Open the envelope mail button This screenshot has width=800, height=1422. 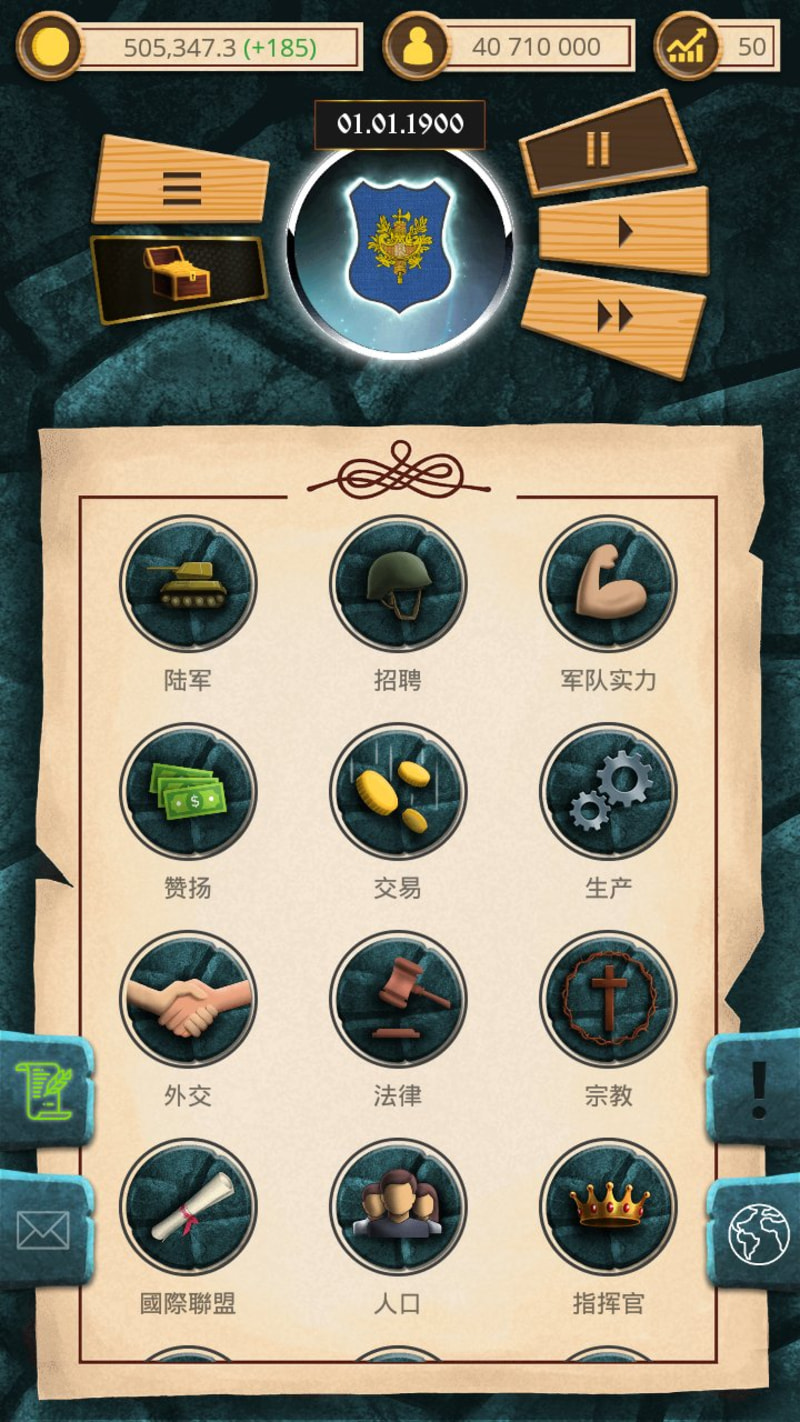pos(43,1230)
